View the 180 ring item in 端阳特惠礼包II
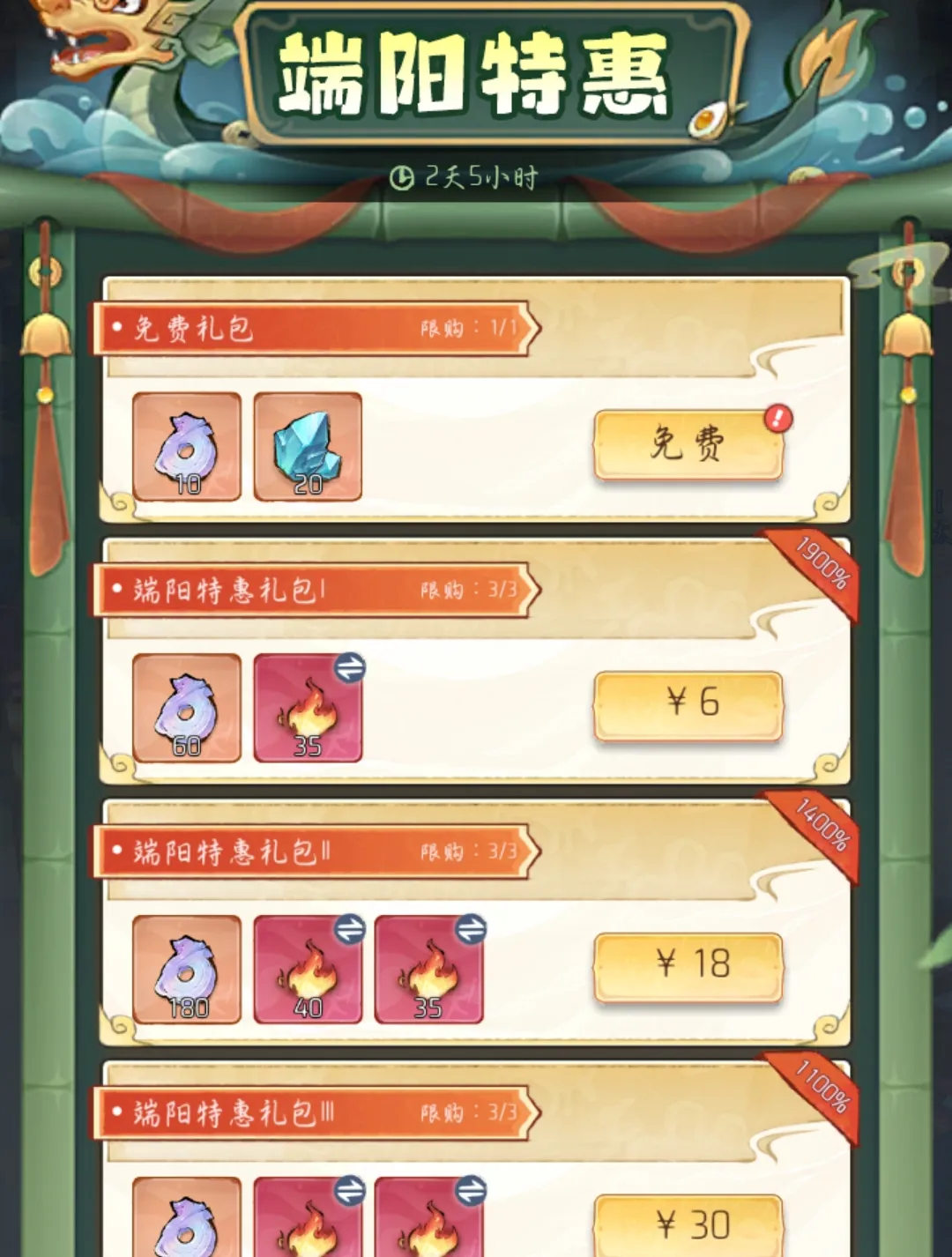The height and width of the screenshot is (1257, 952). coord(187,969)
